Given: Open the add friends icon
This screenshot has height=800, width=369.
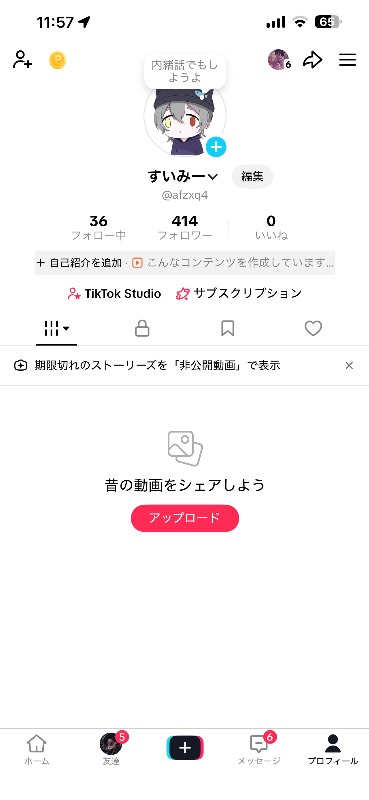Looking at the screenshot, I should tap(22, 60).
